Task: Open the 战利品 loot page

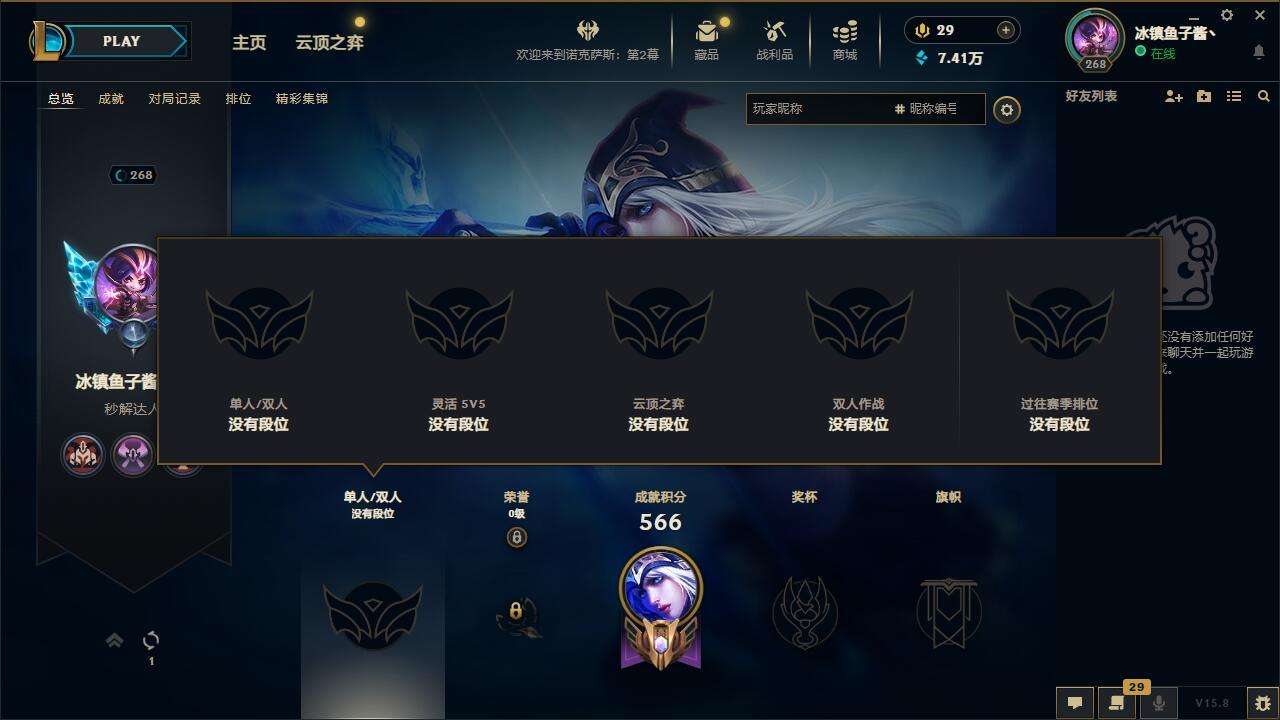Action: pos(774,40)
